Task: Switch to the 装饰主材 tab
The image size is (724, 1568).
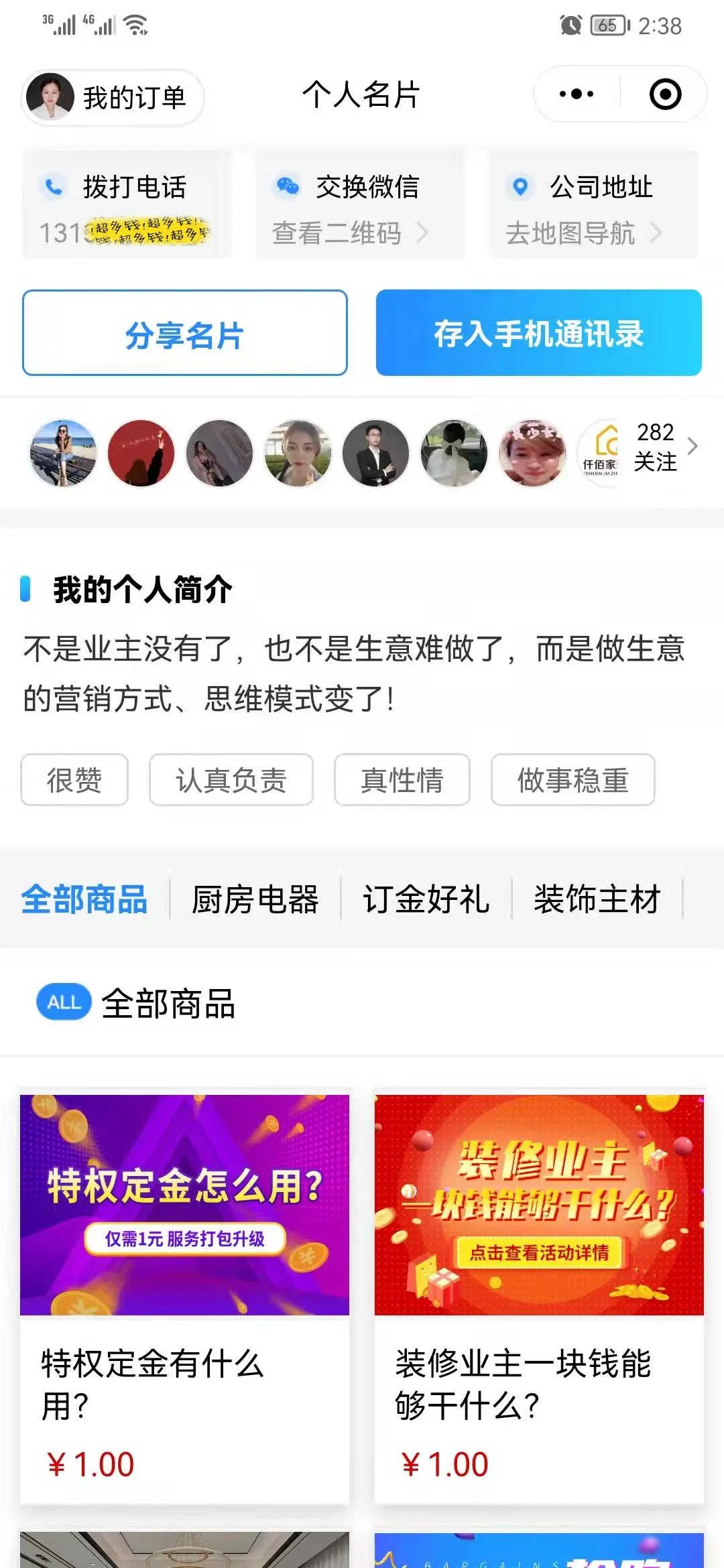Action: 597,899
